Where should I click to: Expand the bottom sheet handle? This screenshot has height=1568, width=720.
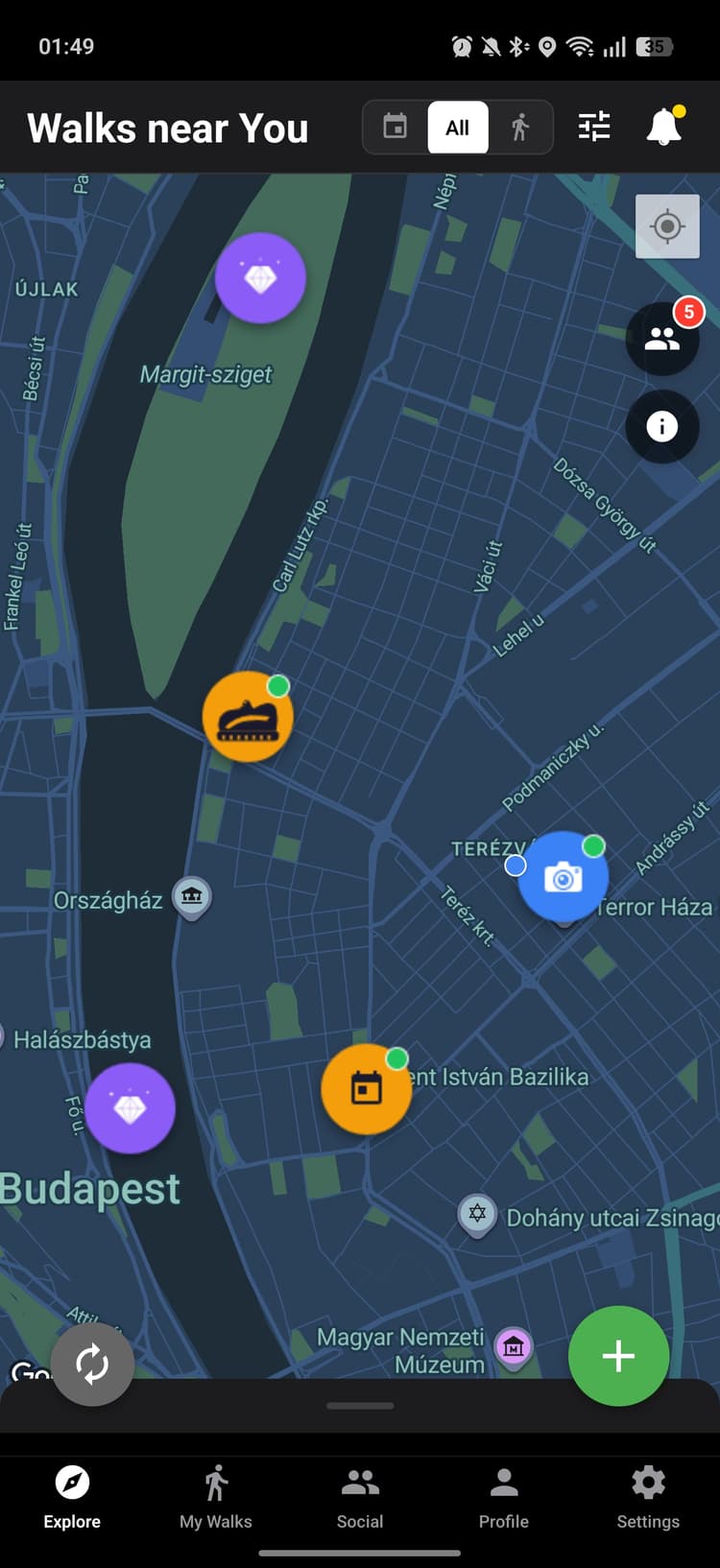tap(359, 1405)
